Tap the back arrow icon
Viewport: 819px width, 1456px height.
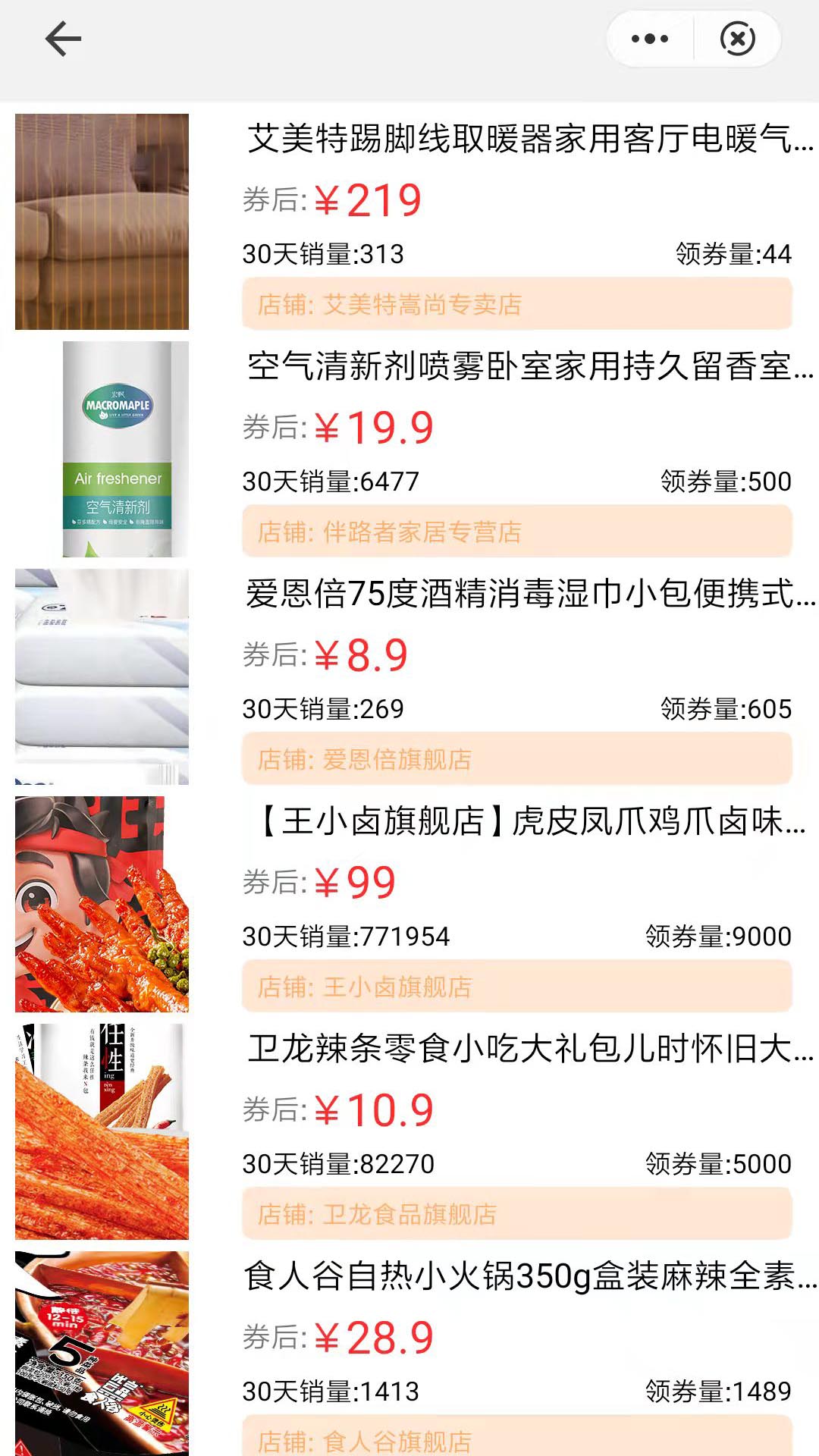click(64, 38)
